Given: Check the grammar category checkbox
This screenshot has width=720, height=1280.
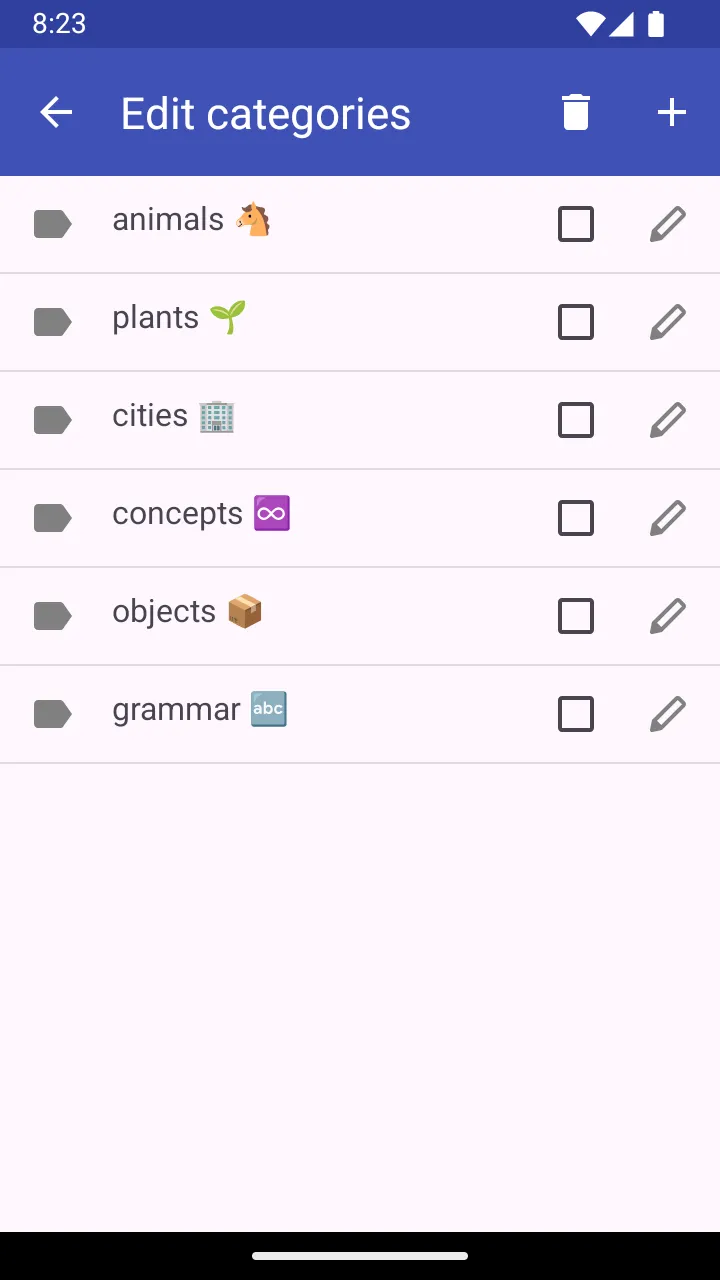Looking at the screenshot, I should click(x=576, y=713).
